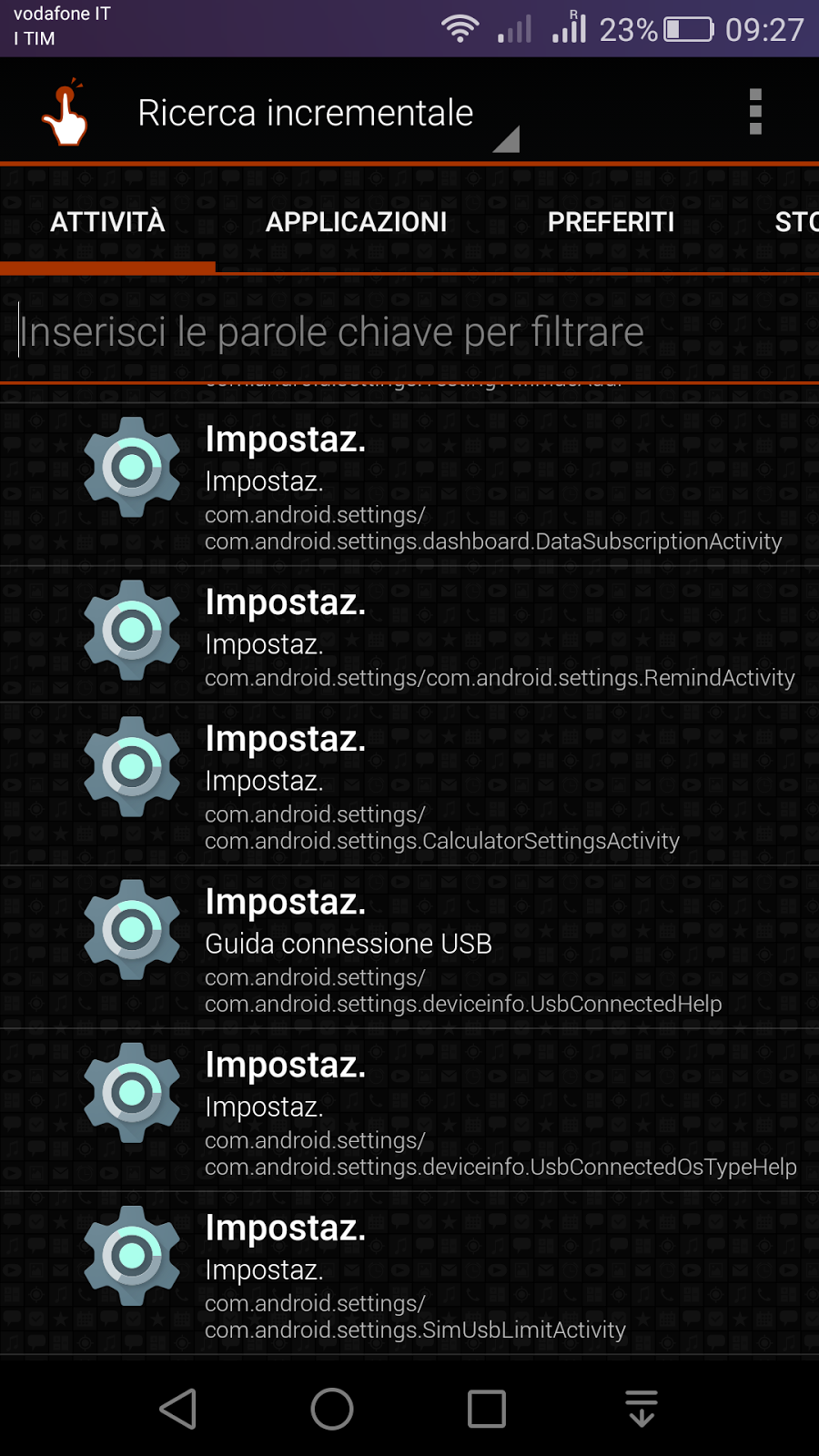Tap the app hand icon
This screenshot has width=819, height=1456.
point(66,114)
